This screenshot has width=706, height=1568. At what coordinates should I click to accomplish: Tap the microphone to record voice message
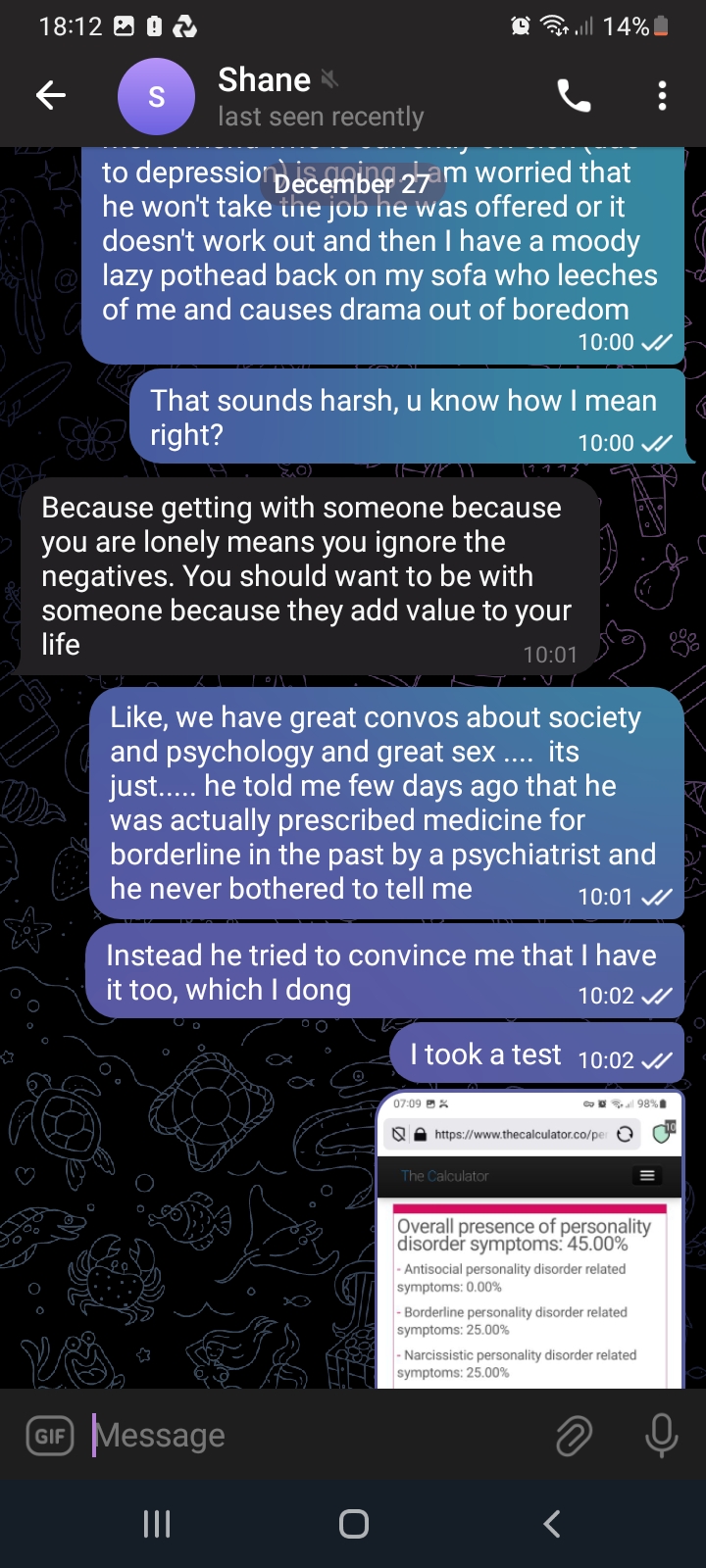coord(662,1436)
